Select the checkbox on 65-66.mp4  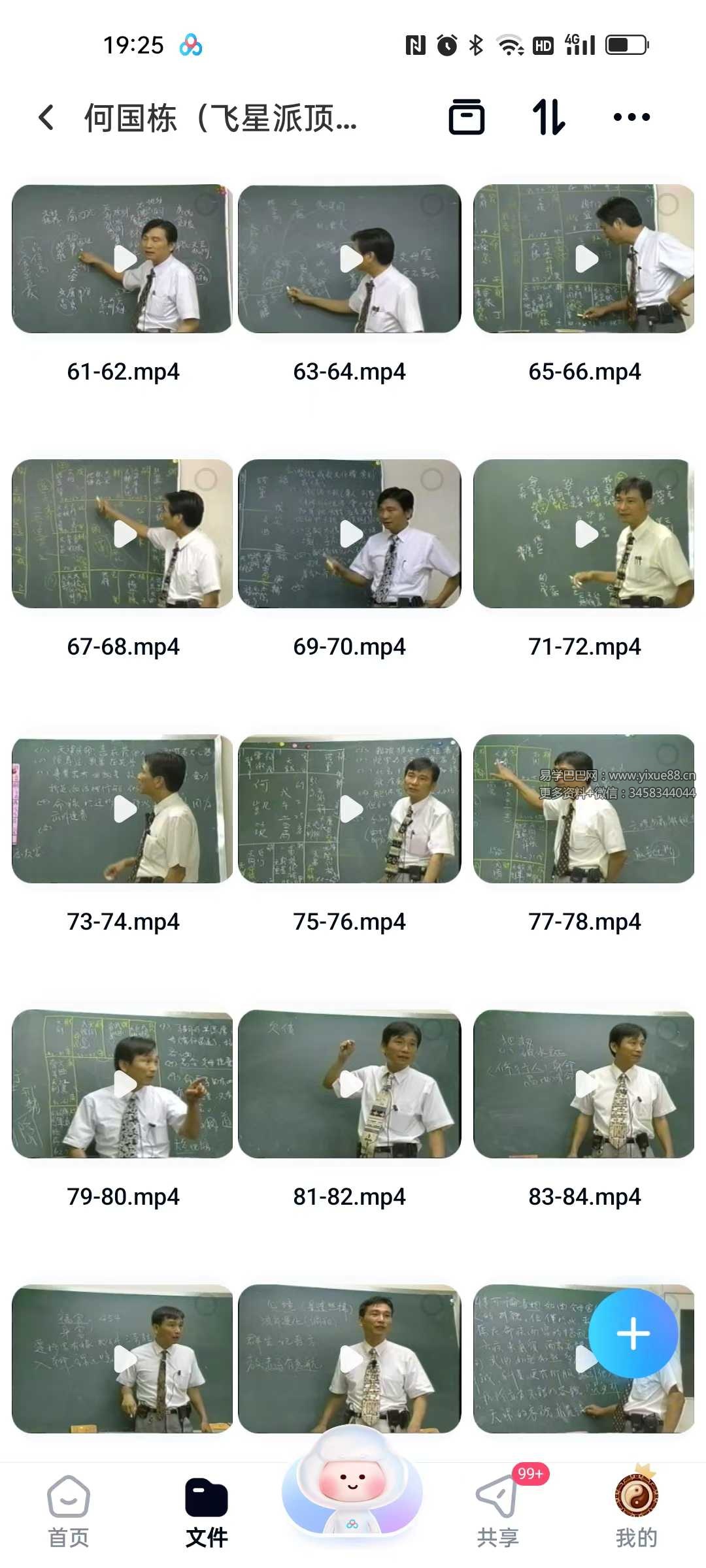point(667,204)
